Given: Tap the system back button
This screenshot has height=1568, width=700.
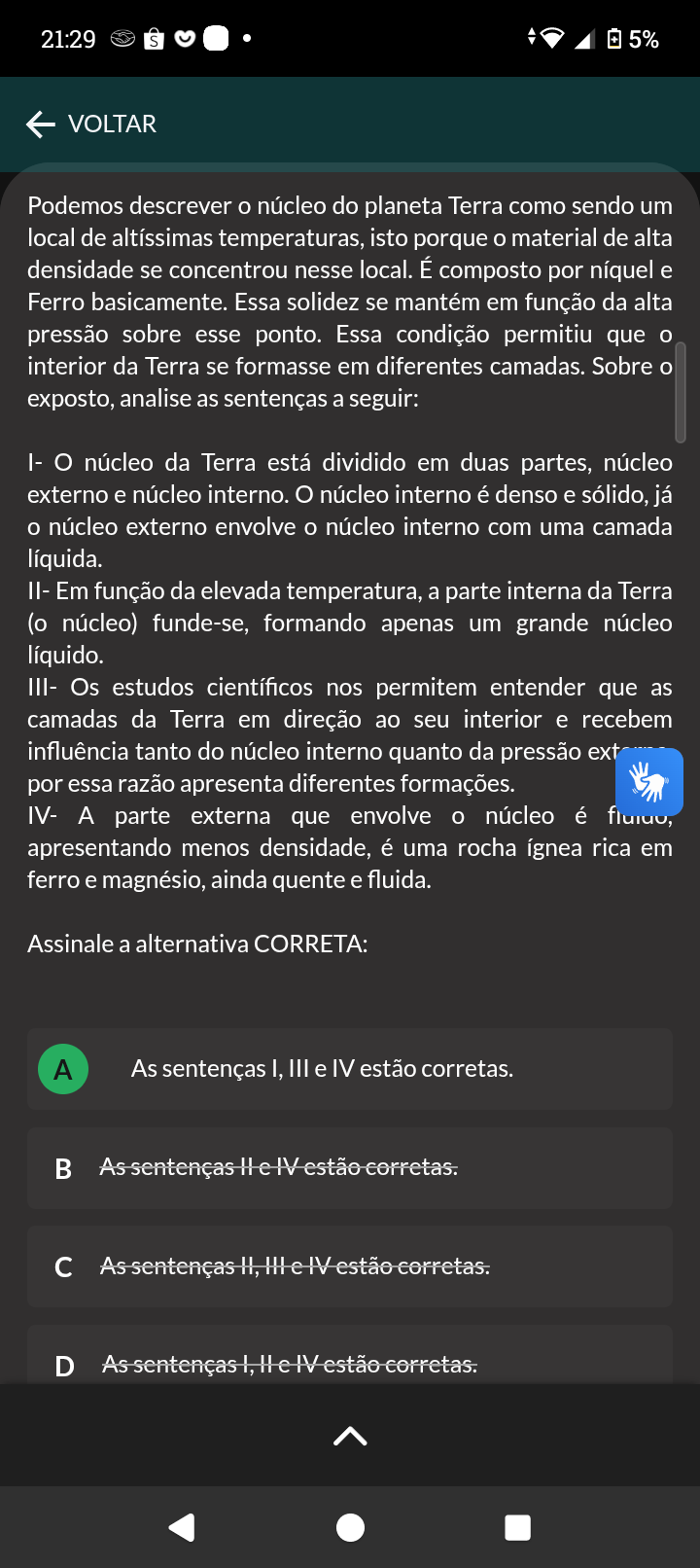Looking at the screenshot, I should (x=182, y=1527).
